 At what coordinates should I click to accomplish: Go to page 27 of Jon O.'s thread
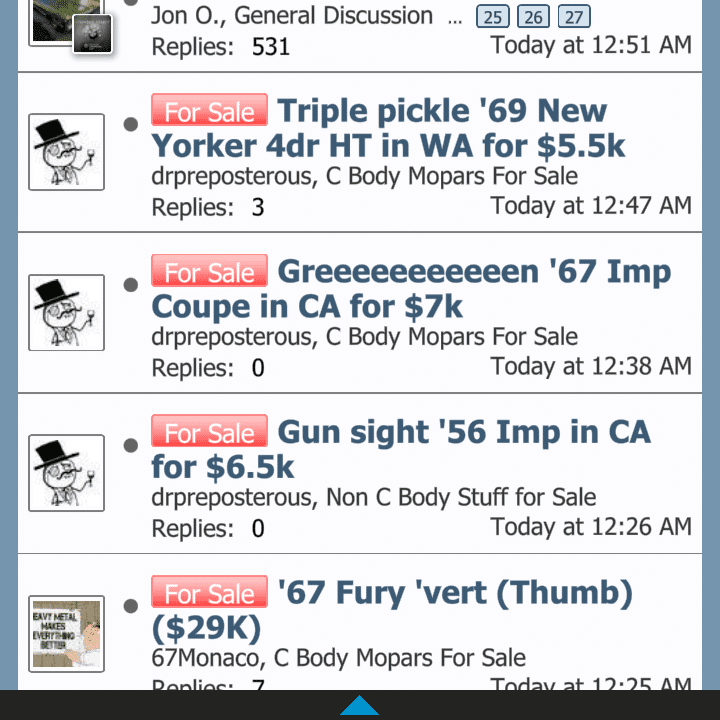(x=574, y=17)
